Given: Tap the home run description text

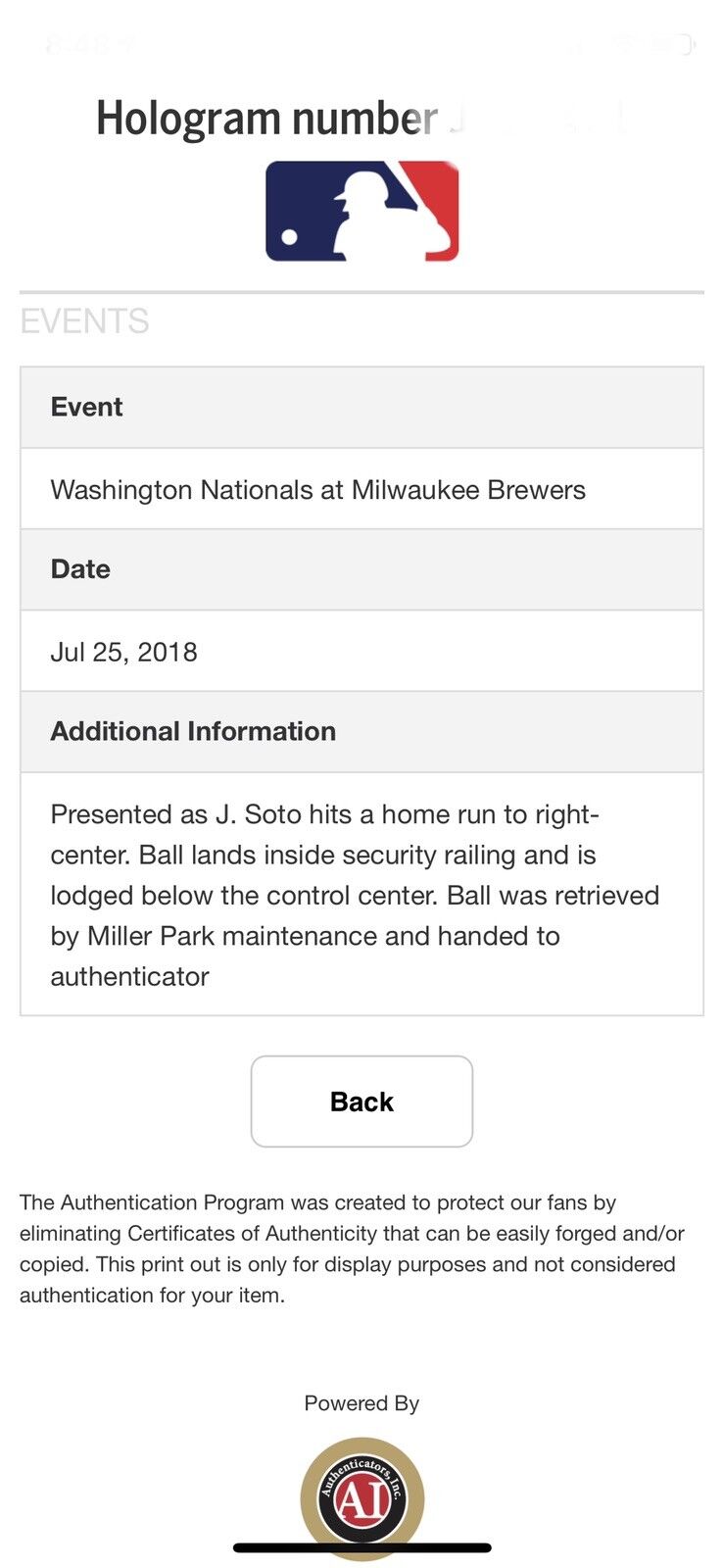Looking at the screenshot, I should click(x=361, y=894).
